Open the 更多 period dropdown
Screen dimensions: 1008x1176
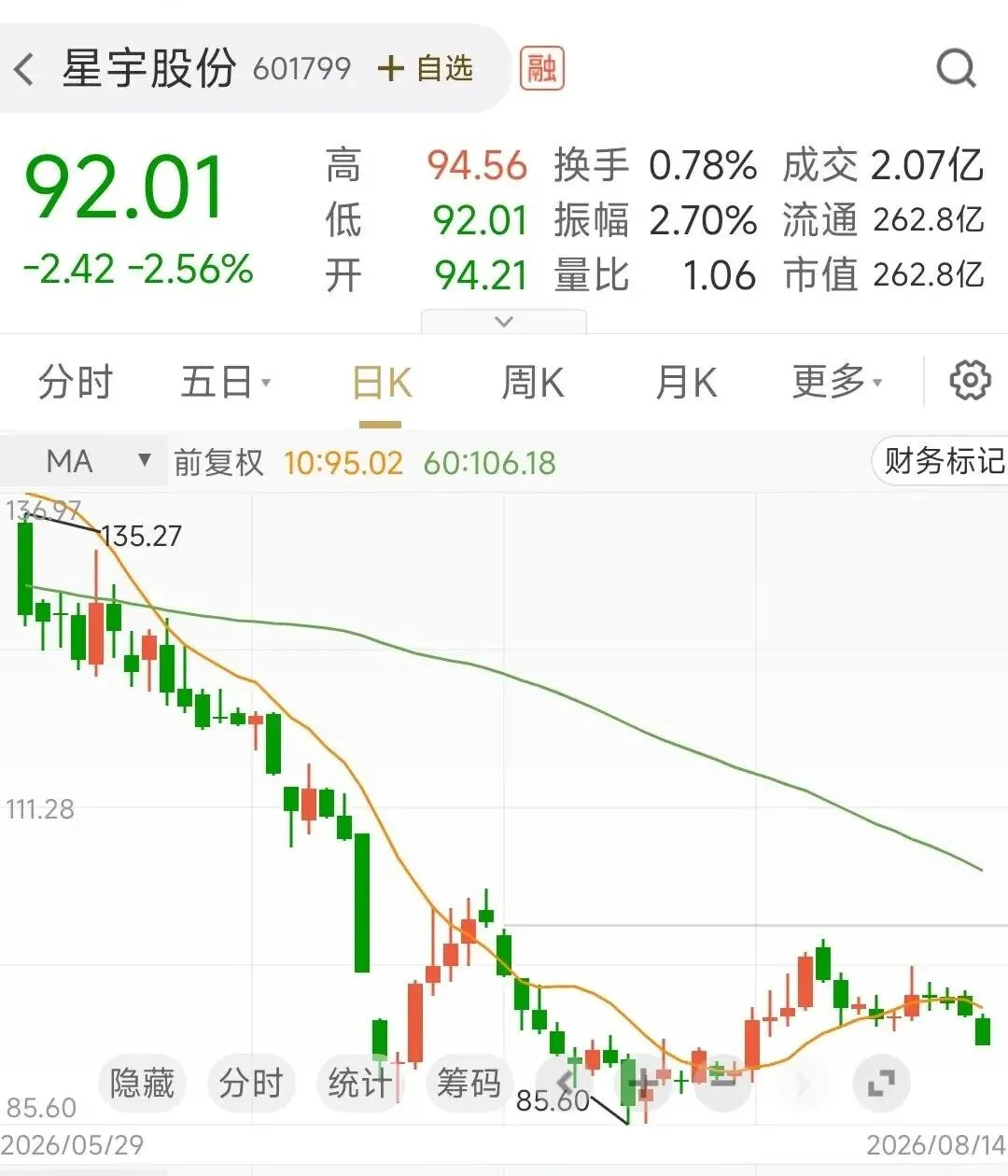coord(837,382)
